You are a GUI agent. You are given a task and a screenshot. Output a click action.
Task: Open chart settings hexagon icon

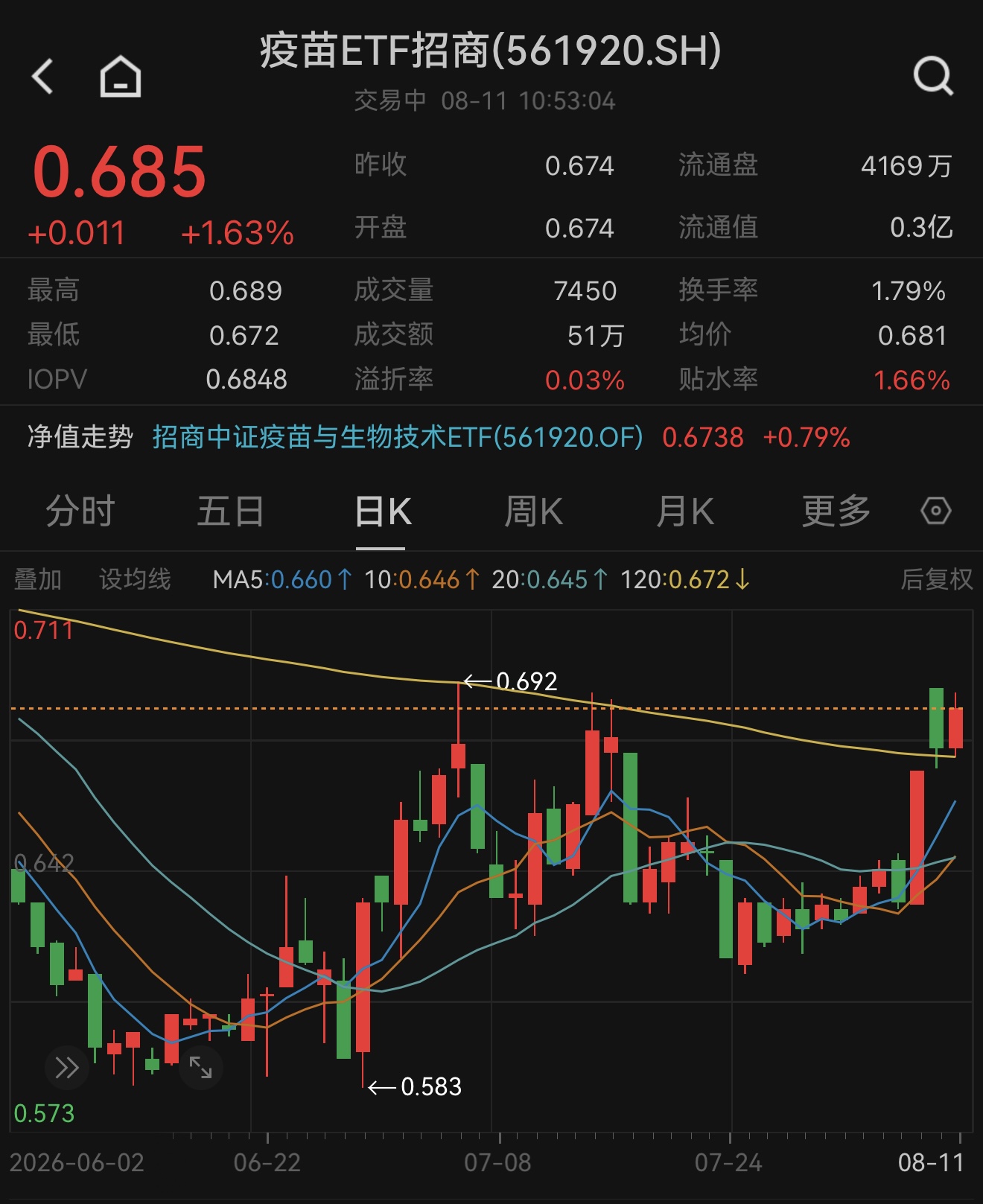[935, 511]
